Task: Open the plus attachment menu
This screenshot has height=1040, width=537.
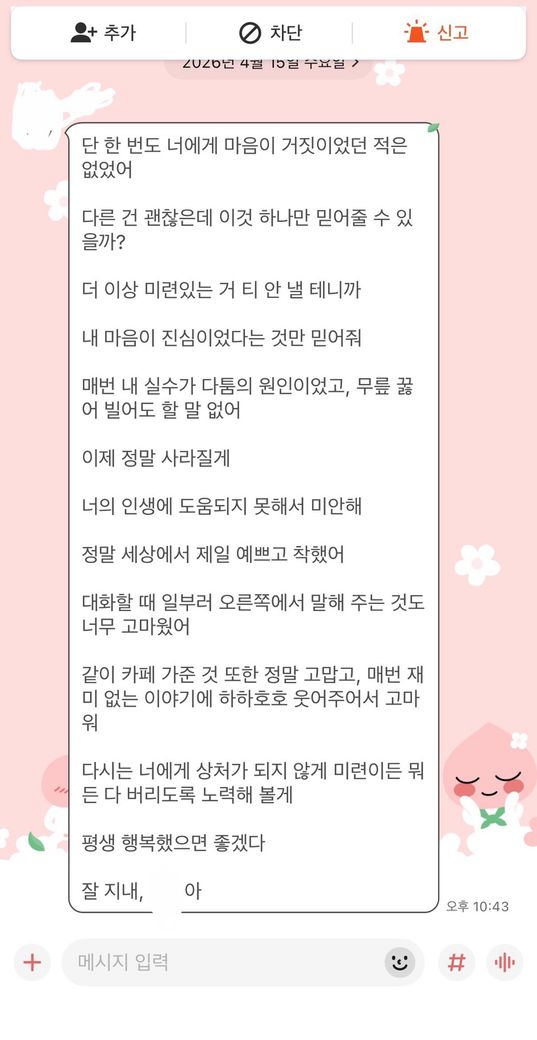Action: tap(32, 962)
